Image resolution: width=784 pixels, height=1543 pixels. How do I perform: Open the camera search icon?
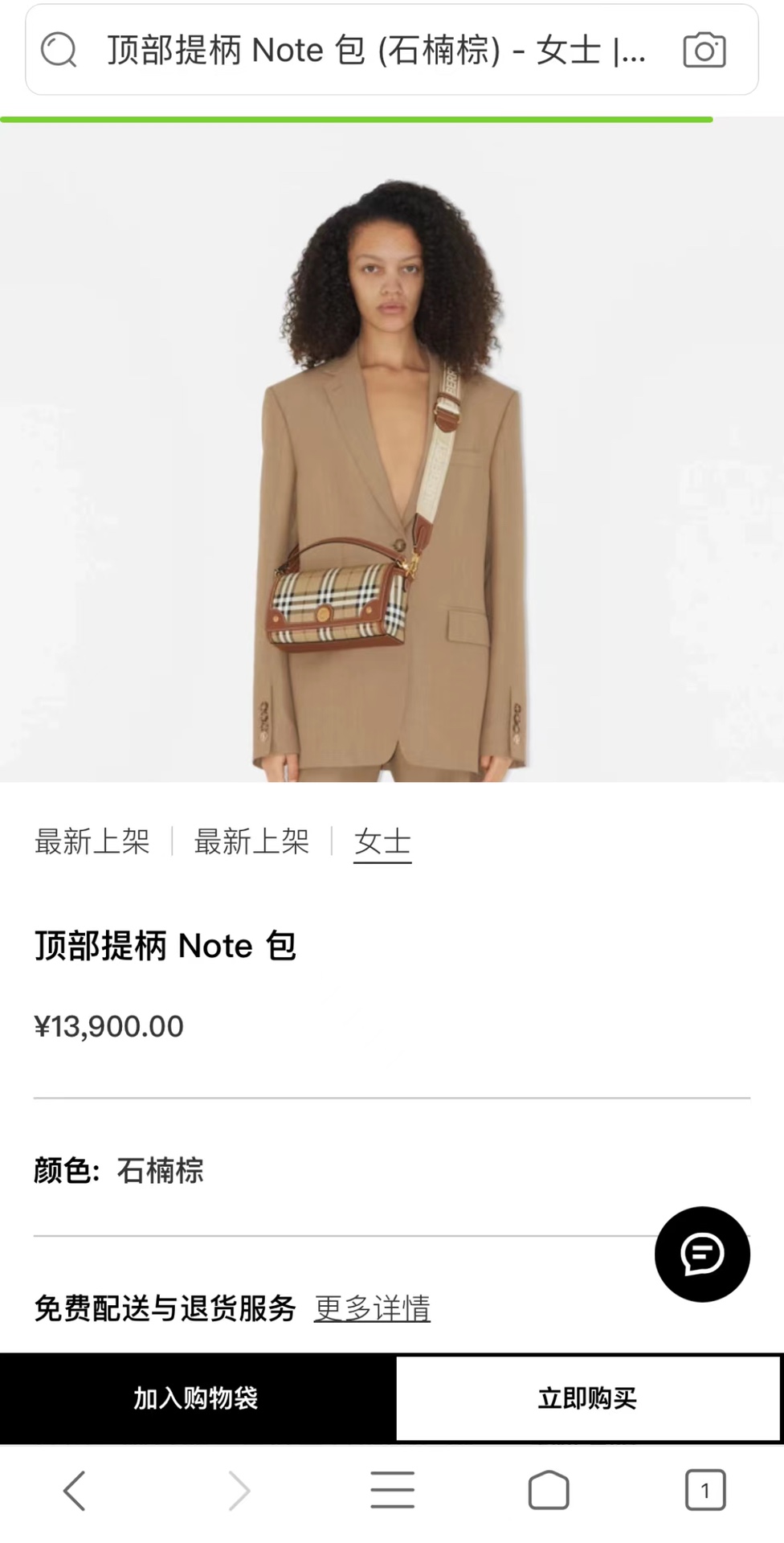[704, 51]
